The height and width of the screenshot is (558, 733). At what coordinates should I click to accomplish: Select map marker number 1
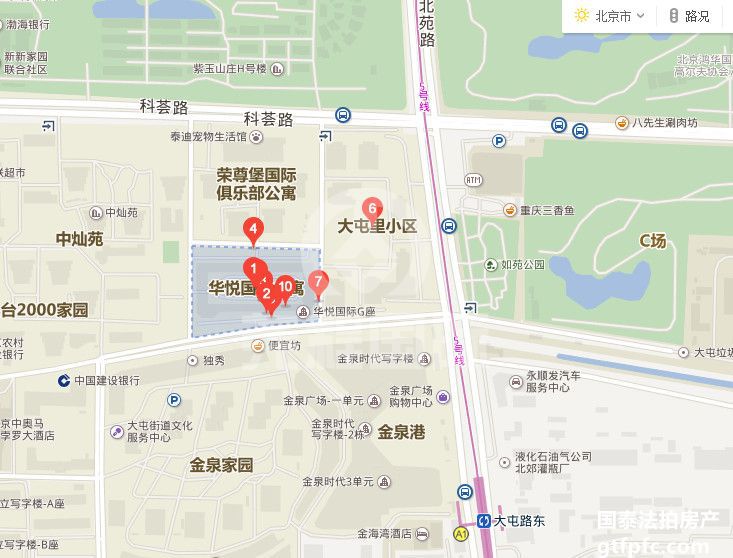[x=254, y=267]
